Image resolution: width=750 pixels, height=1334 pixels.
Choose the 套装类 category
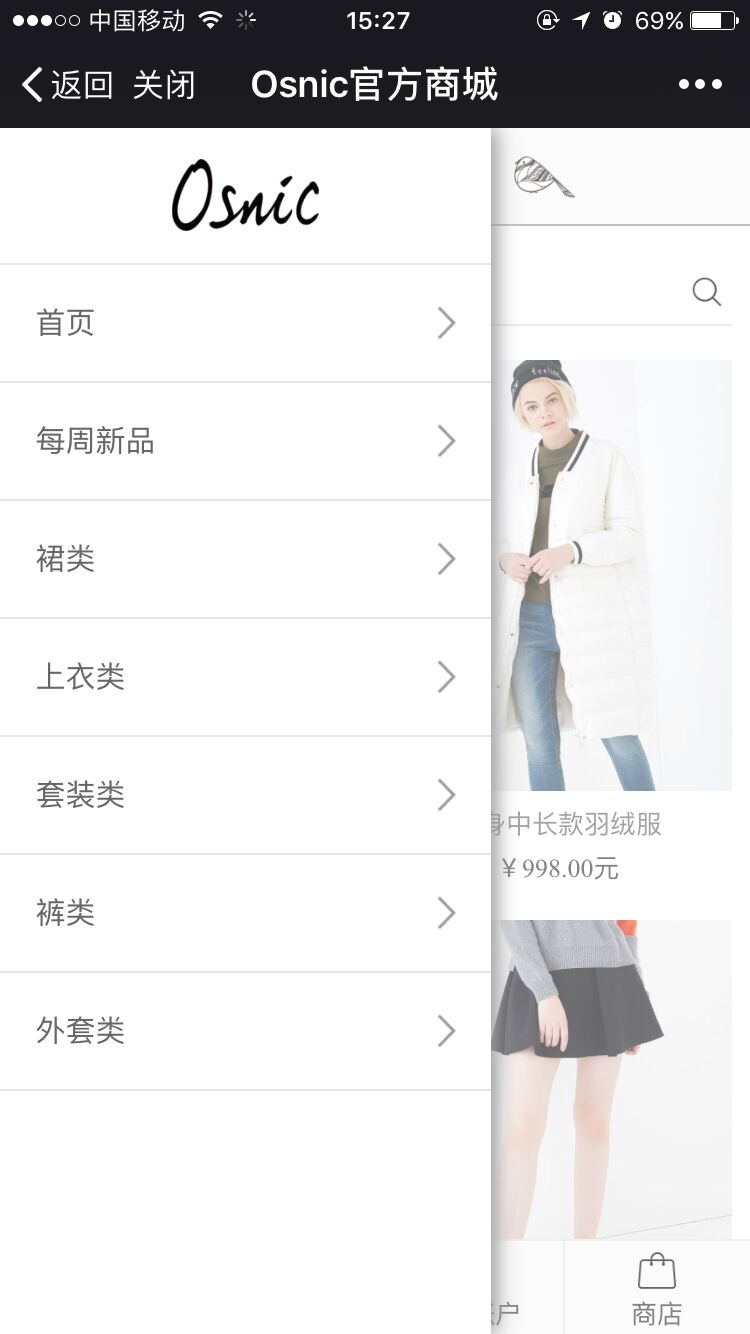pos(245,795)
